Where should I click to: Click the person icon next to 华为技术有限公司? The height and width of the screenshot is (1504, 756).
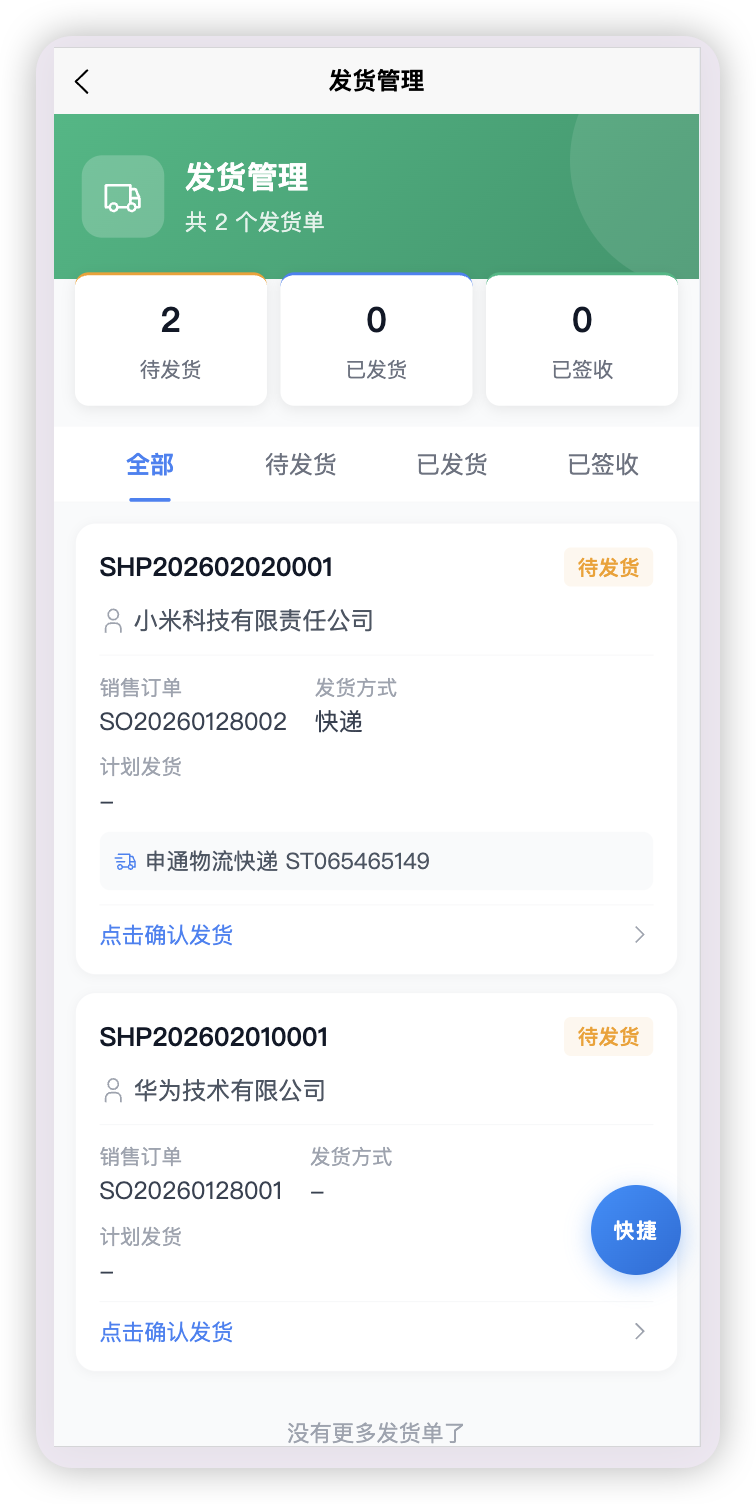(x=113, y=1090)
